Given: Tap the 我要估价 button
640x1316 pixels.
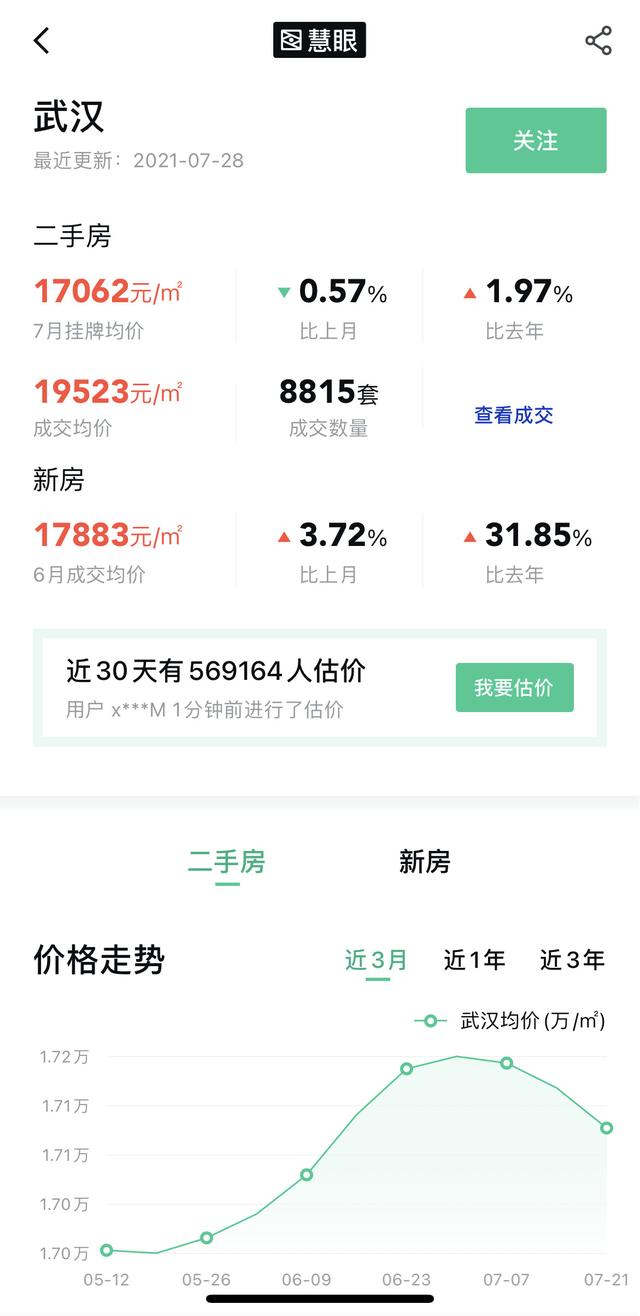Looking at the screenshot, I should [x=514, y=688].
